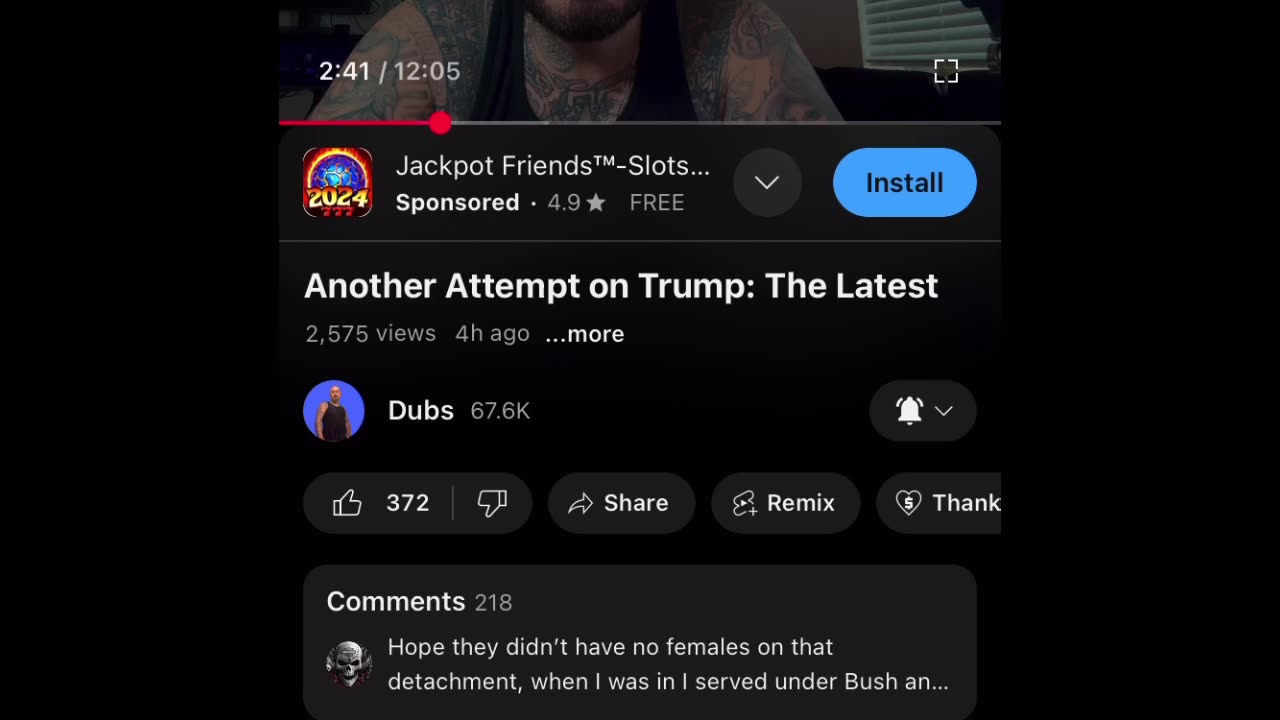Expand the sponsored ad details chevron

[767, 182]
